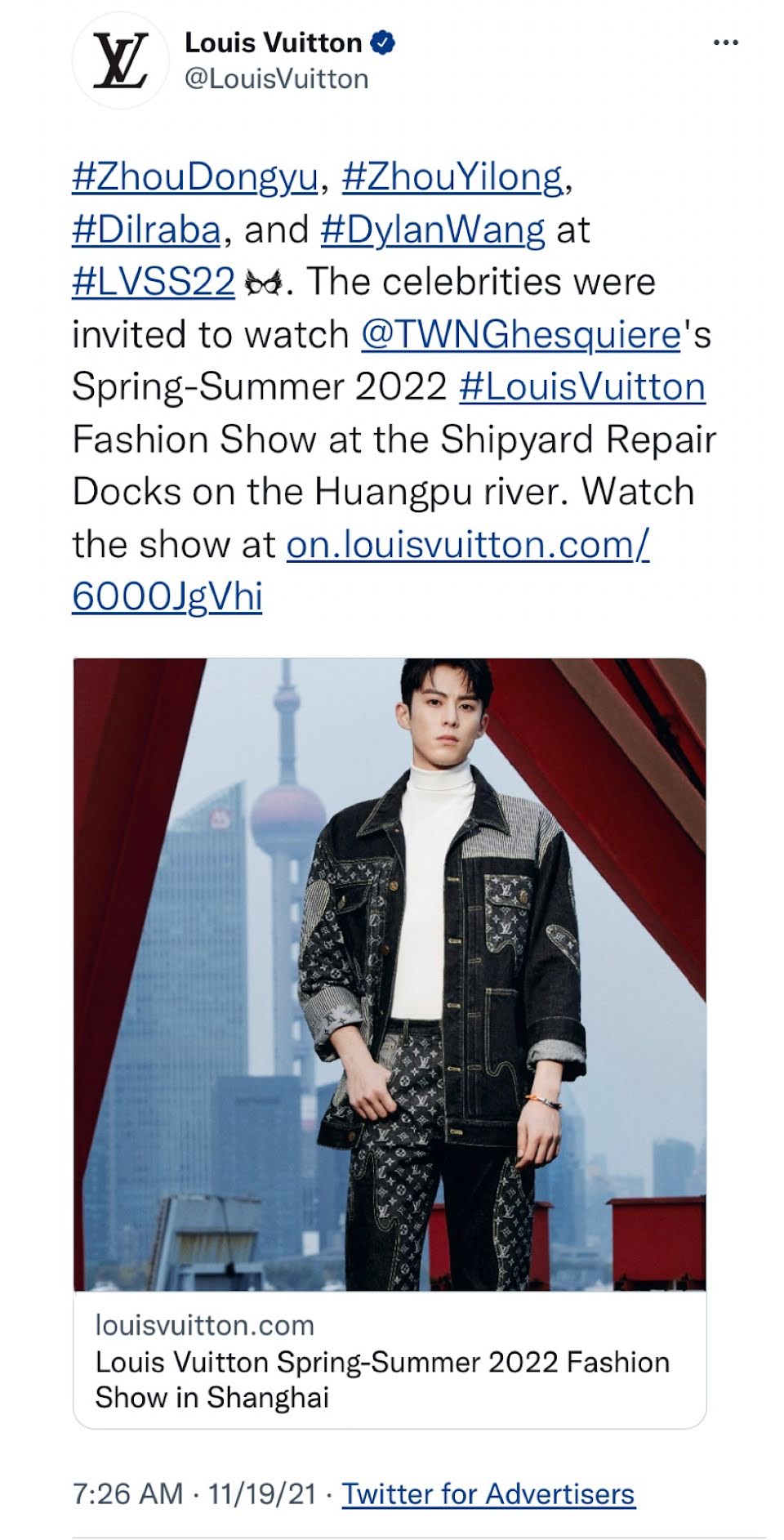This screenshot has height=1540, width=784.
Task: Open Louis Vuitton's profile picture
Action: coord(121,60)
